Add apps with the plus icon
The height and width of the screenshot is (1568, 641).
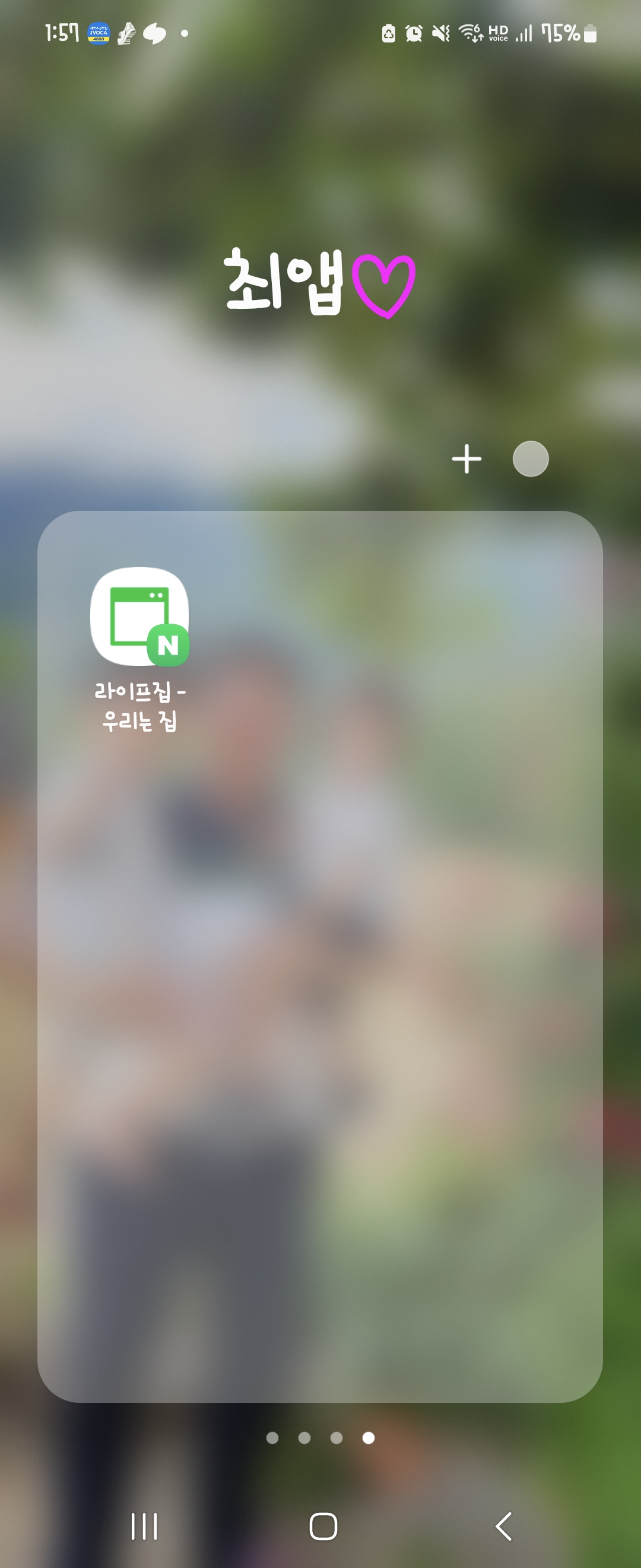(467, 459)
